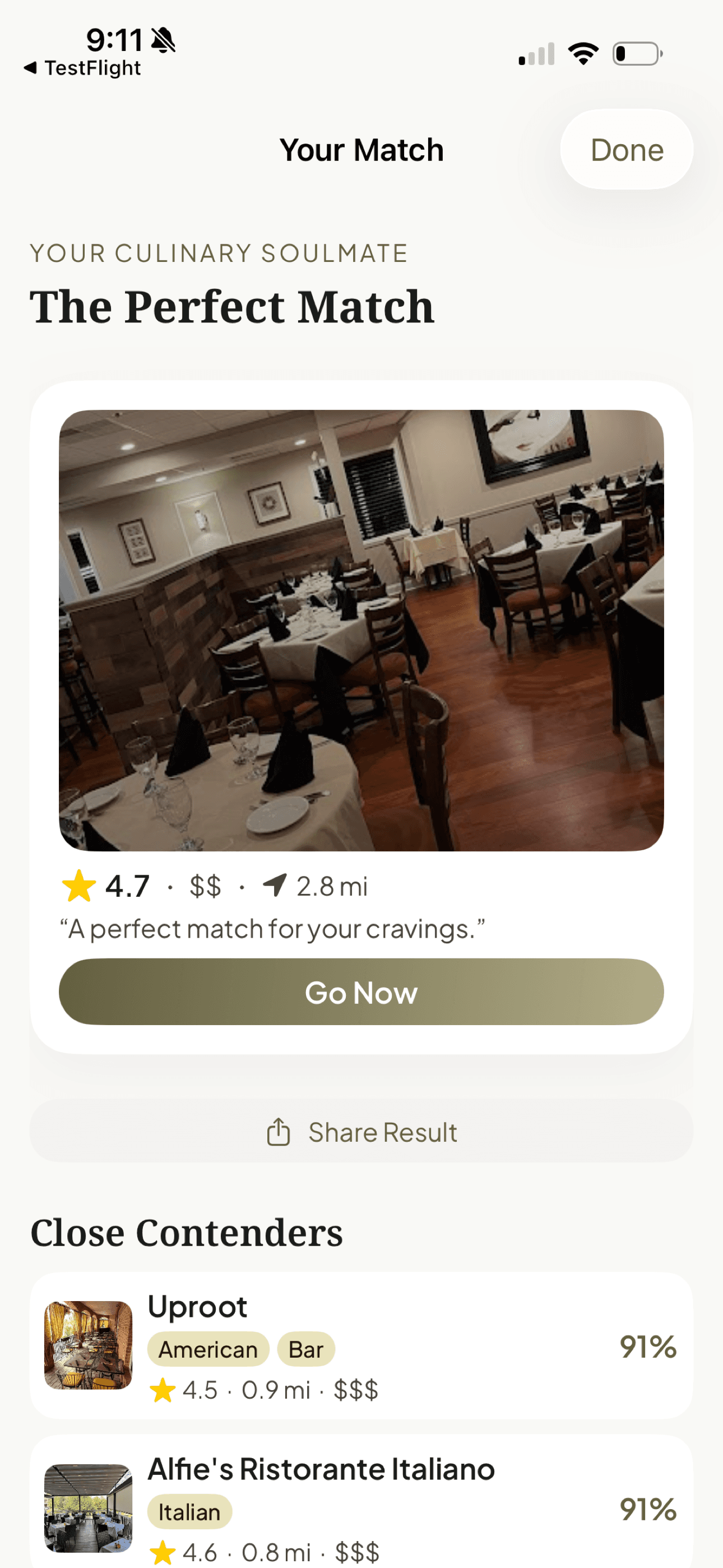Open the perfect match restaurant photo
Screen dimensions: 723x1568
point(361,630)
